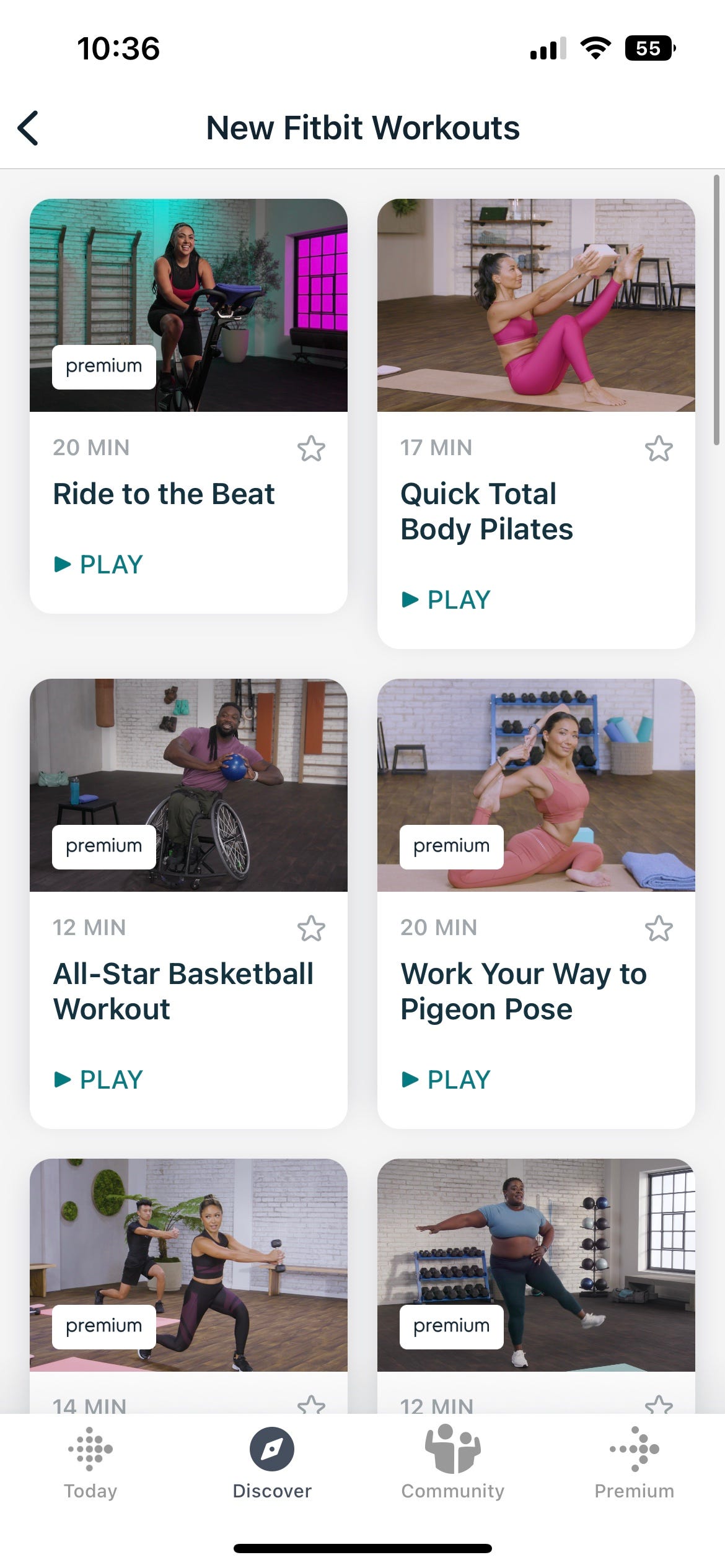Switch to the Premium tab
The height and width of the screenshot is (1568, 725).
[x=634, y=1463]
